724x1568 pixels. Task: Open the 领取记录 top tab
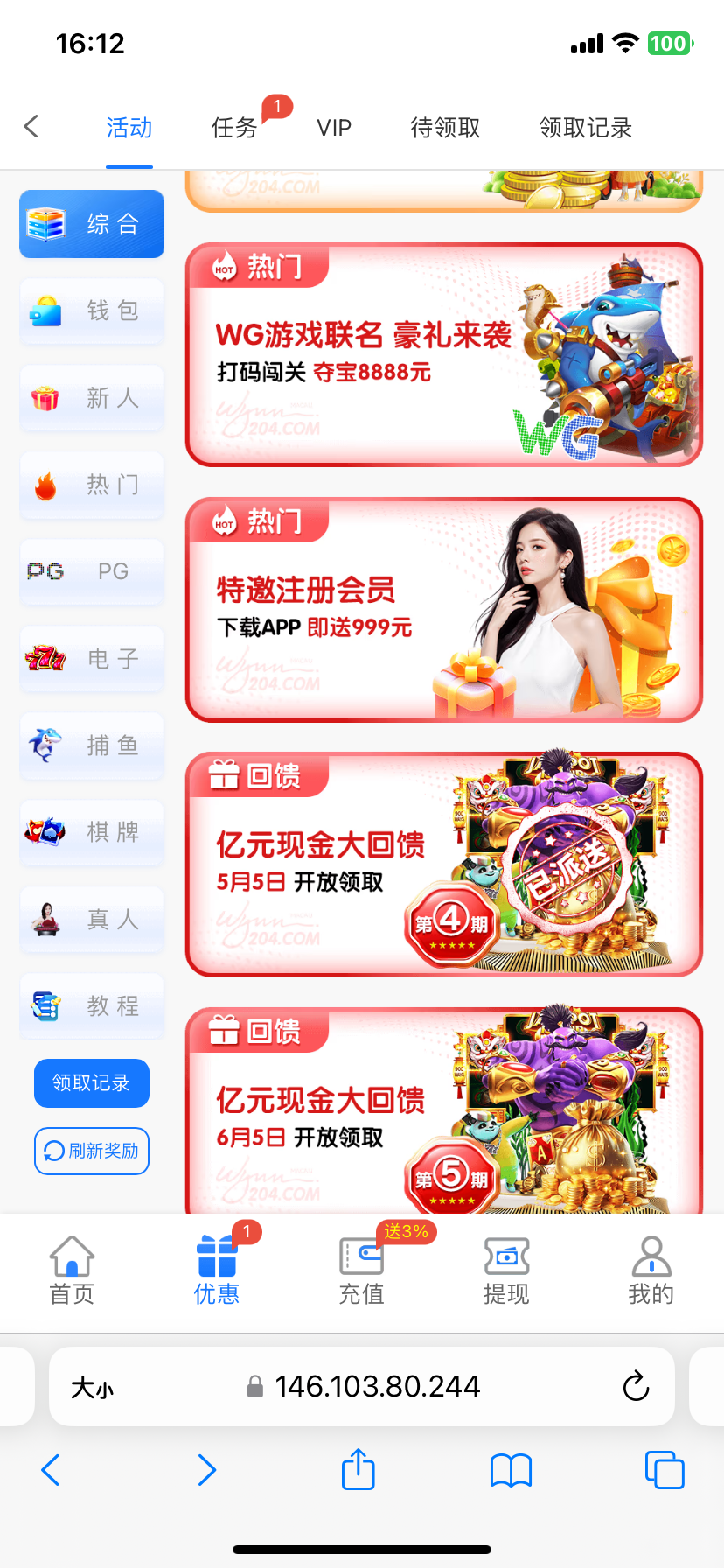point(585,128)
